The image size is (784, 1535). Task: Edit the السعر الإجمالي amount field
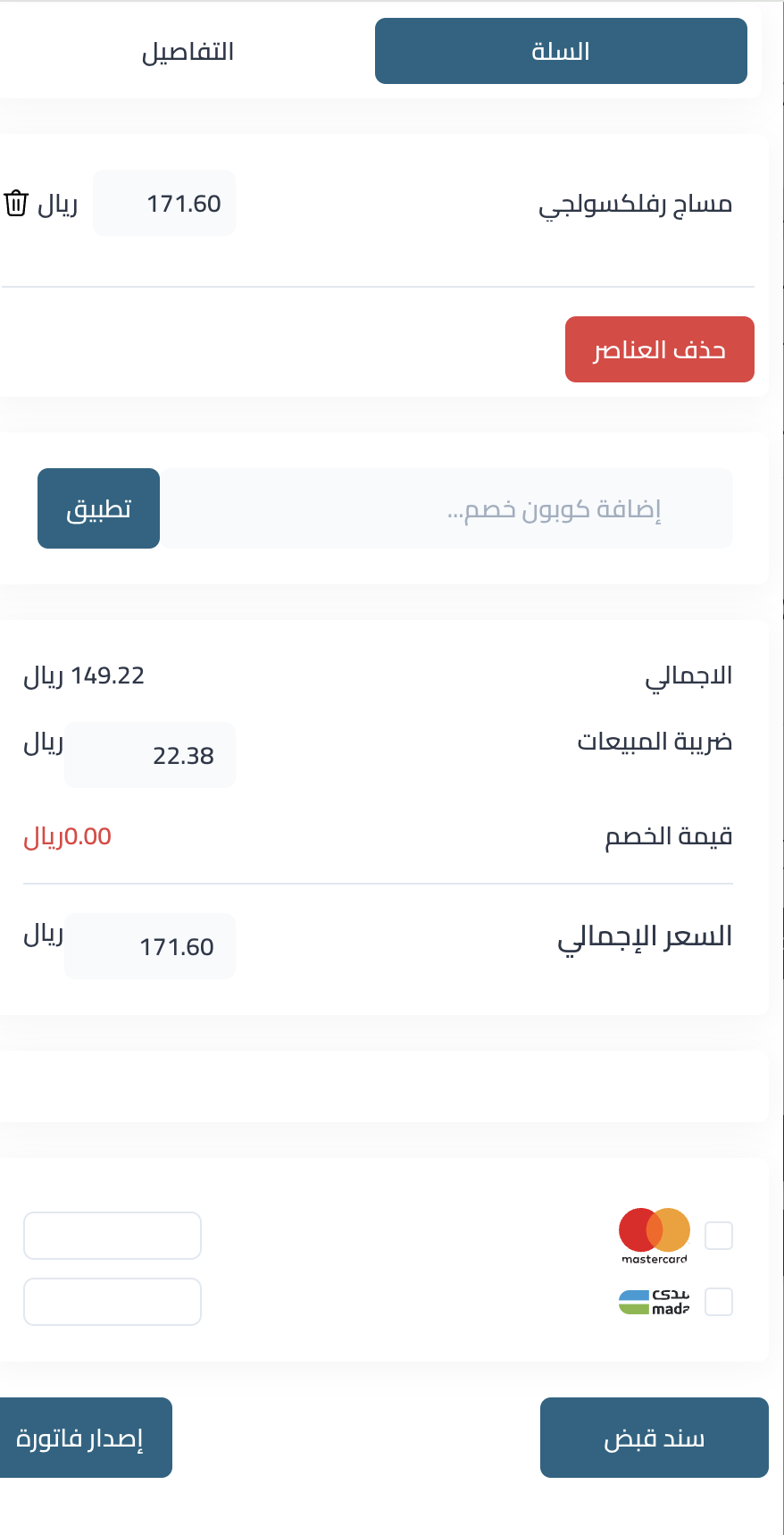coord(150,946)
